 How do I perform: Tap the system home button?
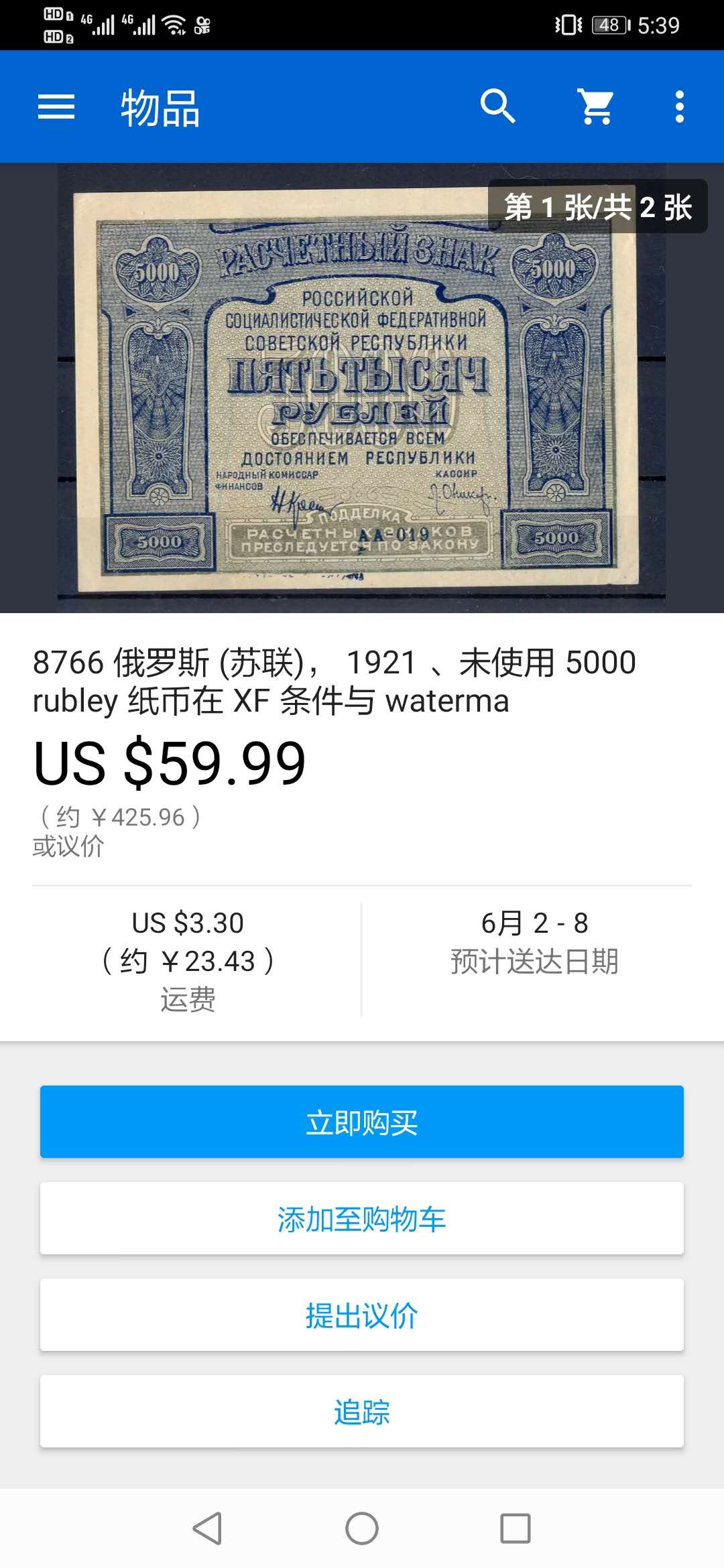[x=362, y=1528]
